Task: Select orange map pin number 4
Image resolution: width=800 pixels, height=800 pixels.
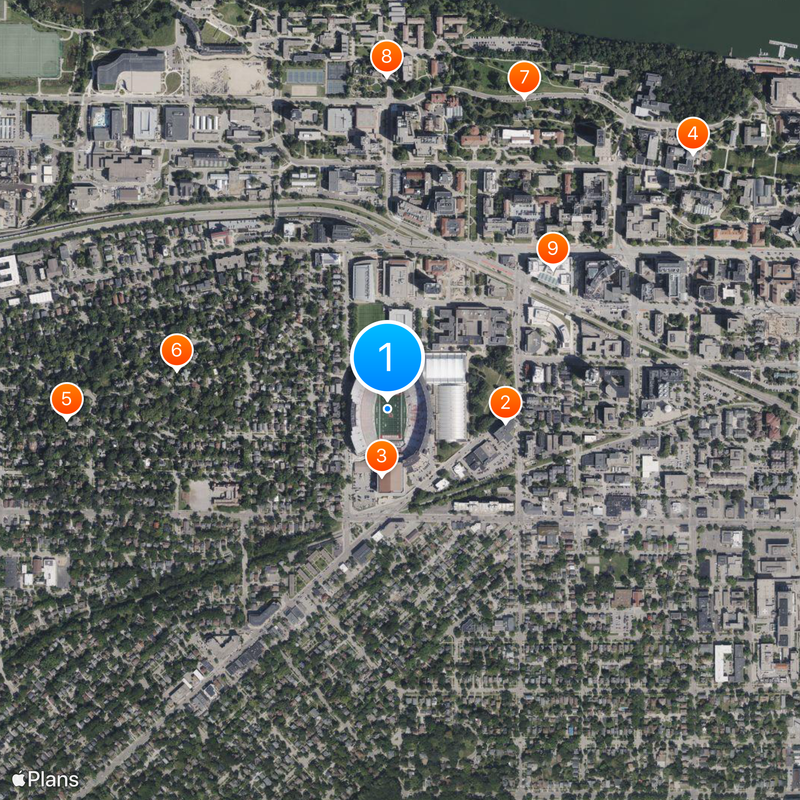Action: tap(692, 132)
